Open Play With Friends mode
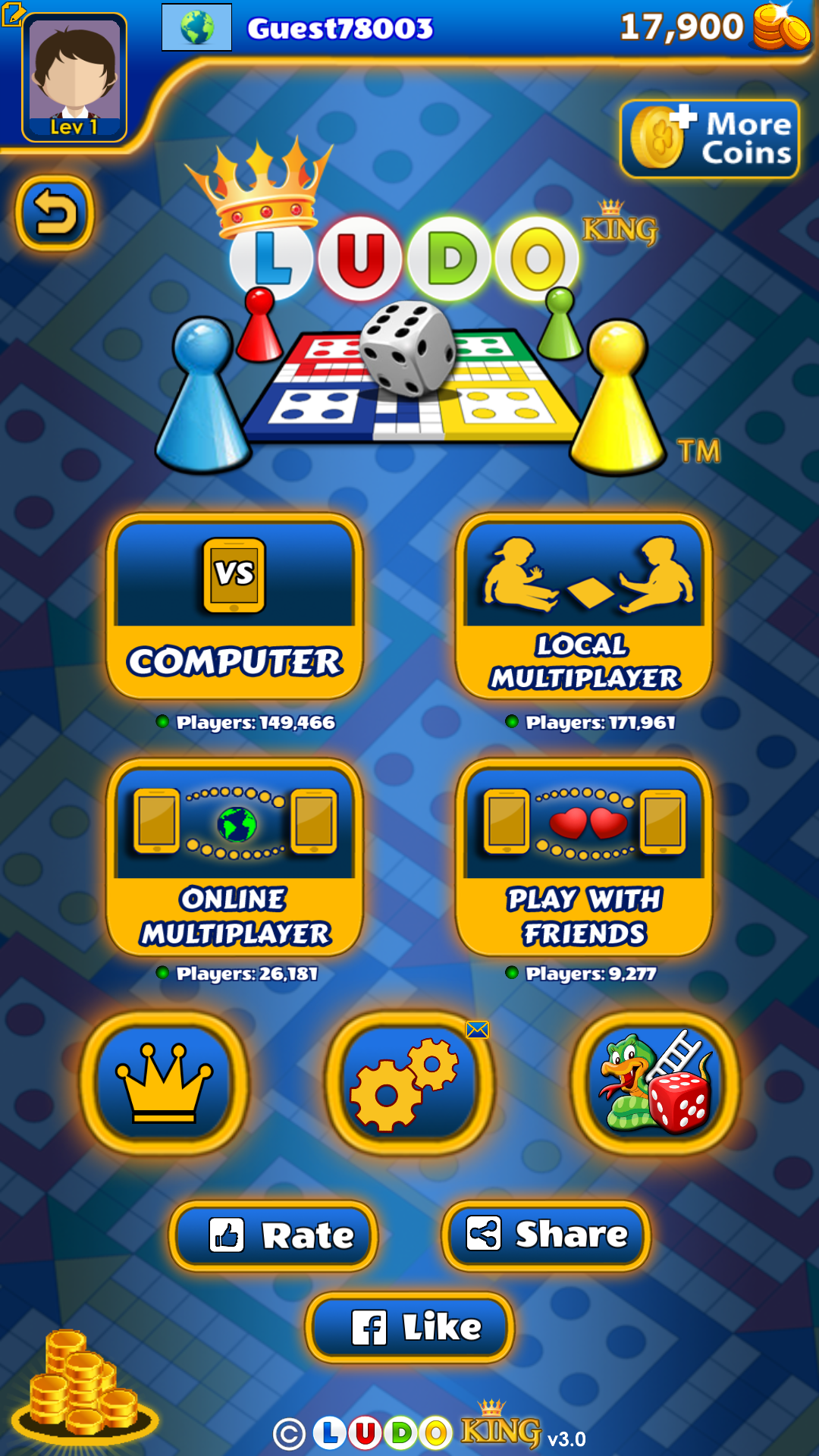Viewport: 819px width, 1456px height. pos(584,857)
